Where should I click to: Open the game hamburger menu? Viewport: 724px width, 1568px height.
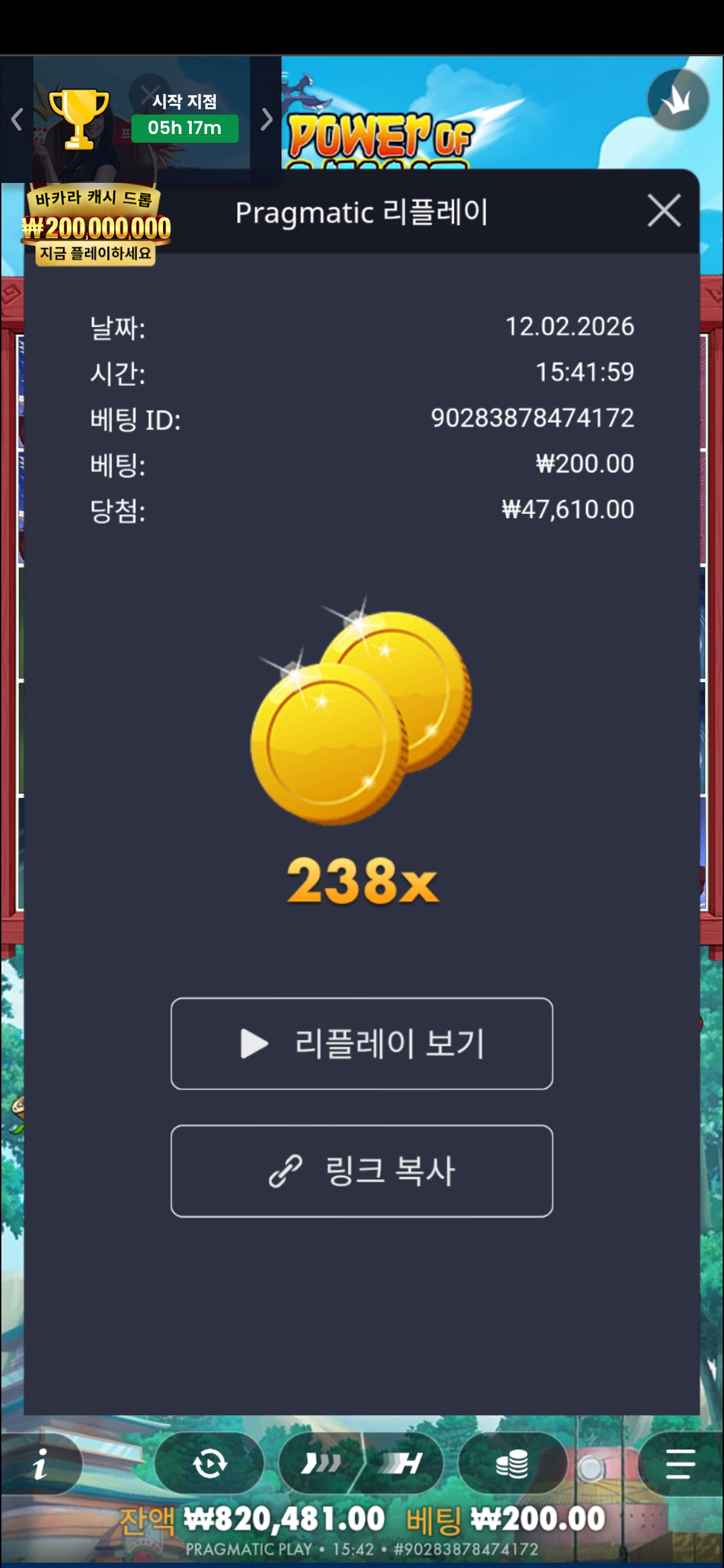pos(680,1464)
